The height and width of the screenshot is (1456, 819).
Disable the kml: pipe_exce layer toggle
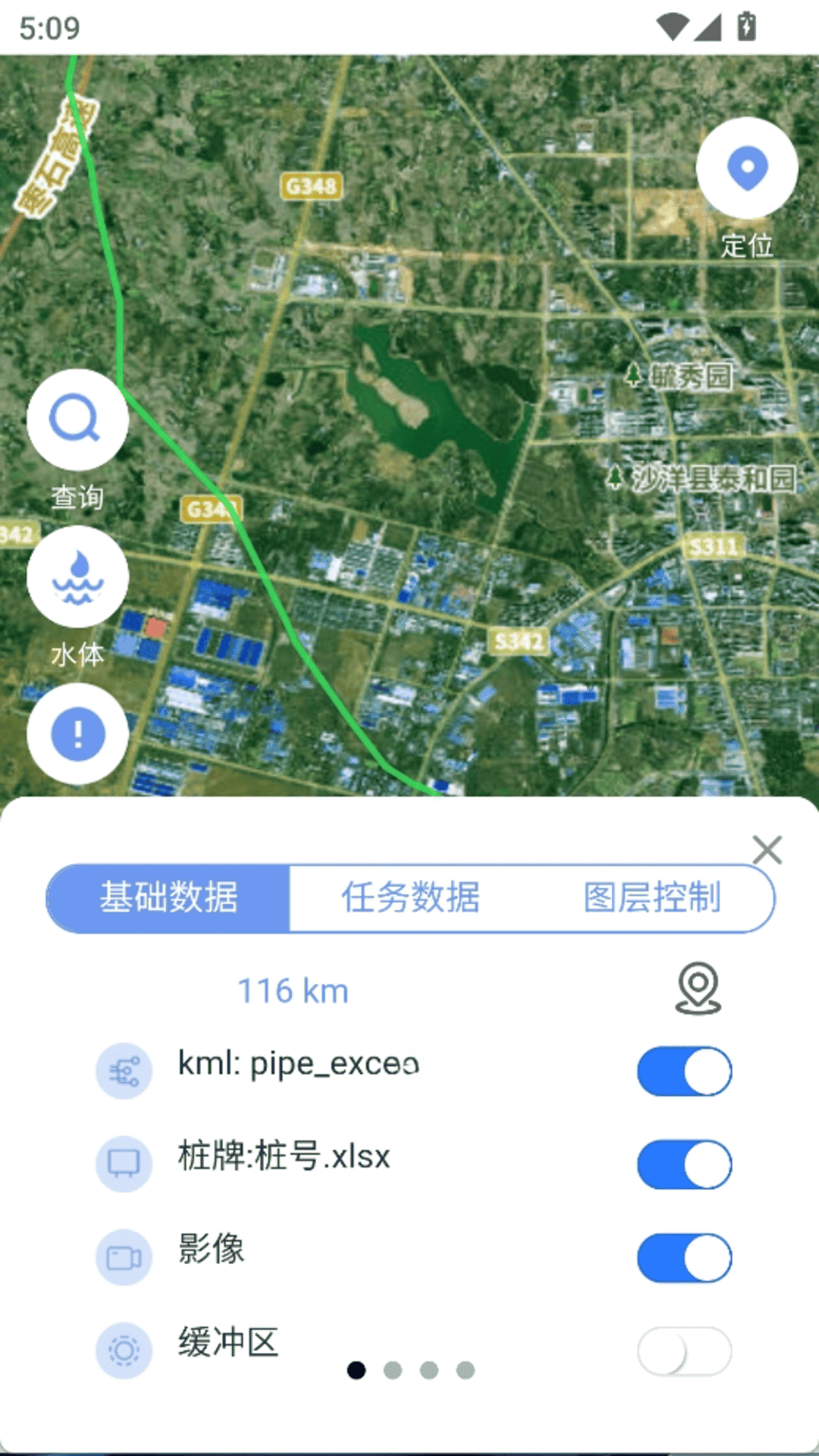pos(683,1069)
